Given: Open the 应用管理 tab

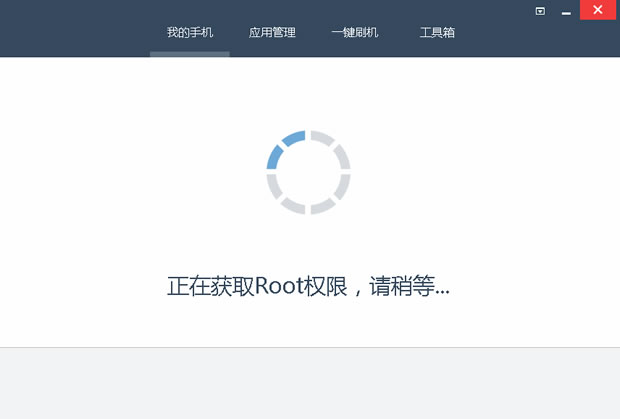Looking at the screenshot, I should click(272, 32).
